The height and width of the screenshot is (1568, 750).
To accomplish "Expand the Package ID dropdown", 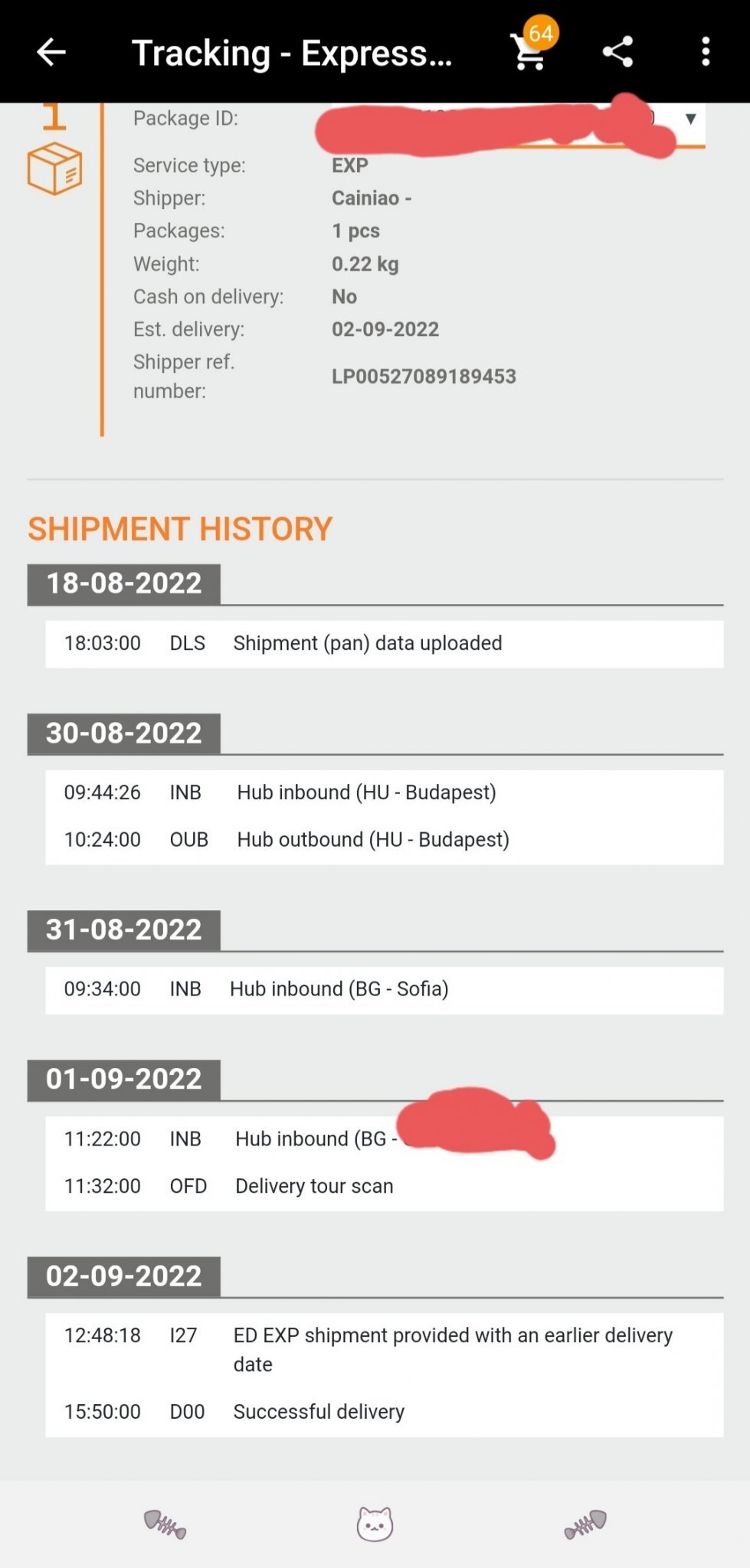I will click(690, 119).
